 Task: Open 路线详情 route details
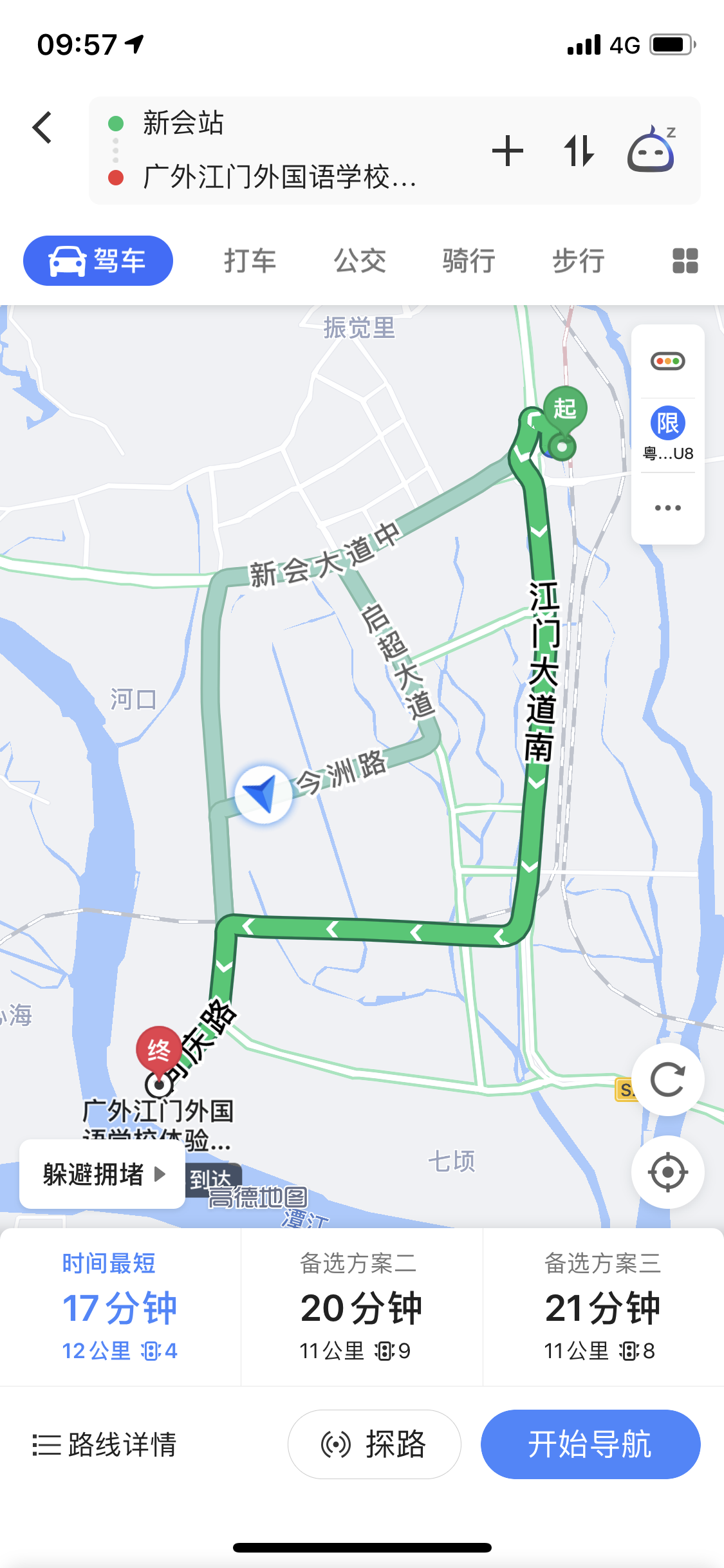pyautogui.click(x=105, y=1444)
